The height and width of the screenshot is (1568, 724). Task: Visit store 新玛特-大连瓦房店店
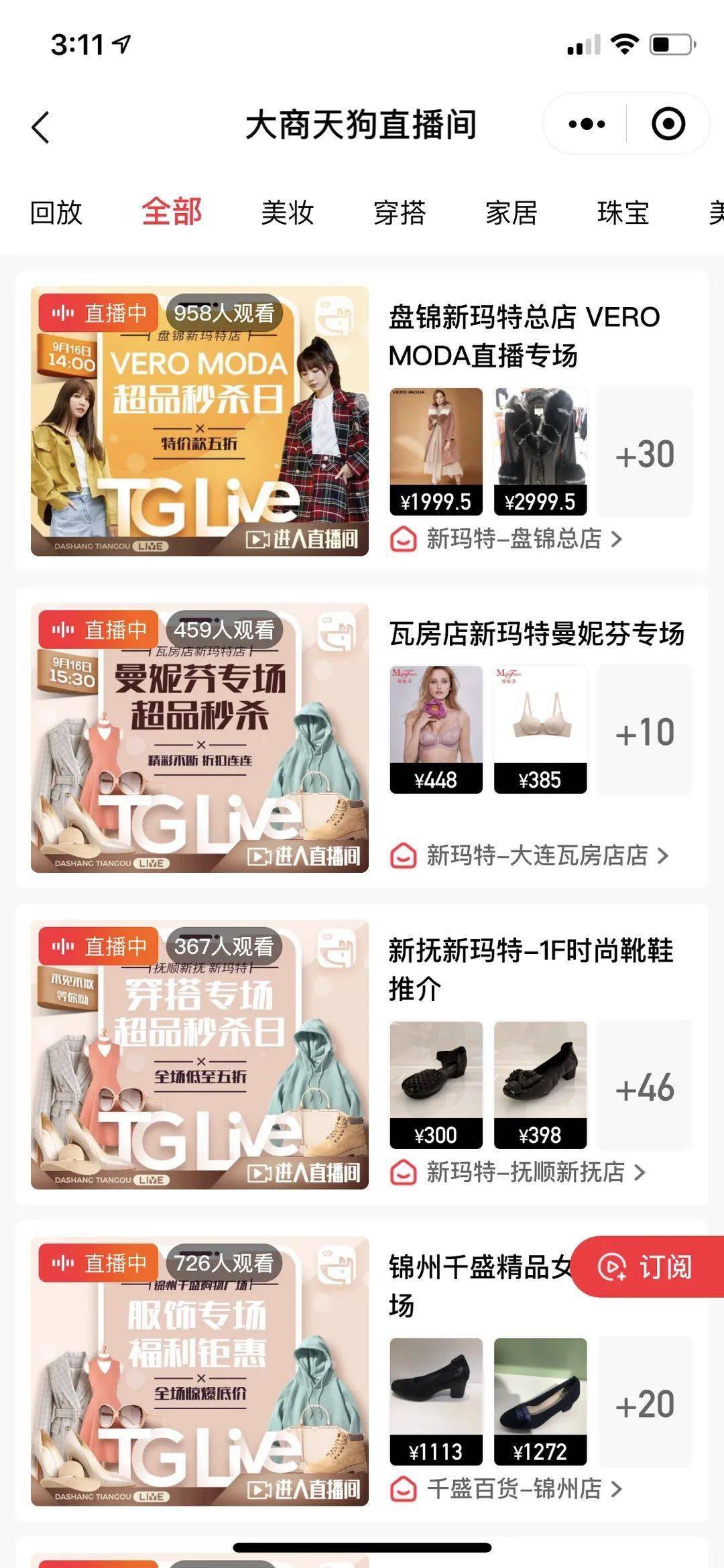pyautogui.click(x=536, y=855)
